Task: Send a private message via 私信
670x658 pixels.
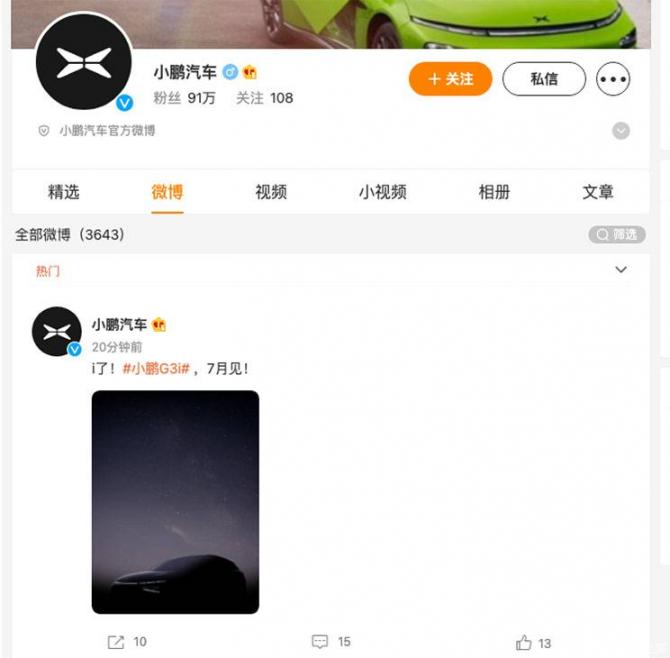Action: pos(543,79)
